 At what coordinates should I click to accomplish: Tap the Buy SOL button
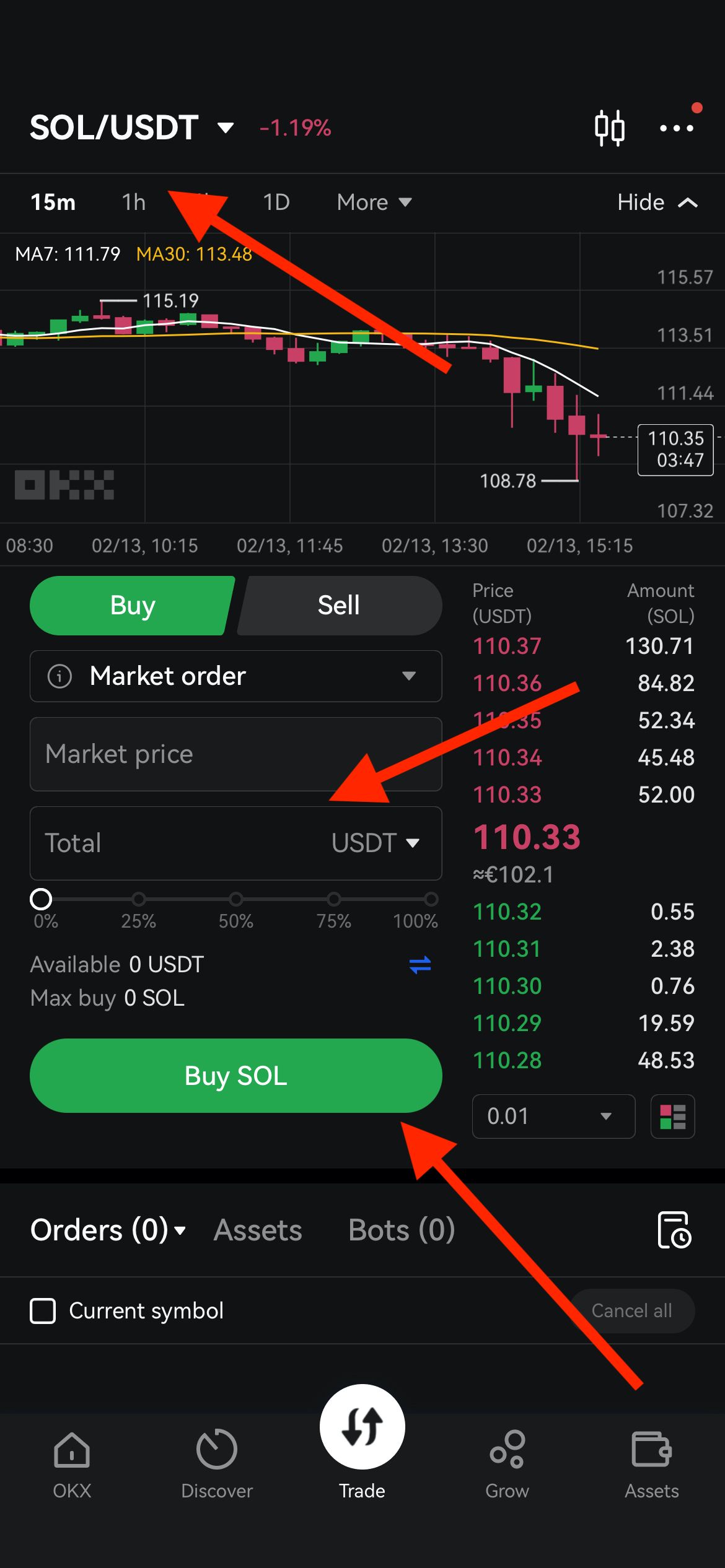(x=235, y=1076)
